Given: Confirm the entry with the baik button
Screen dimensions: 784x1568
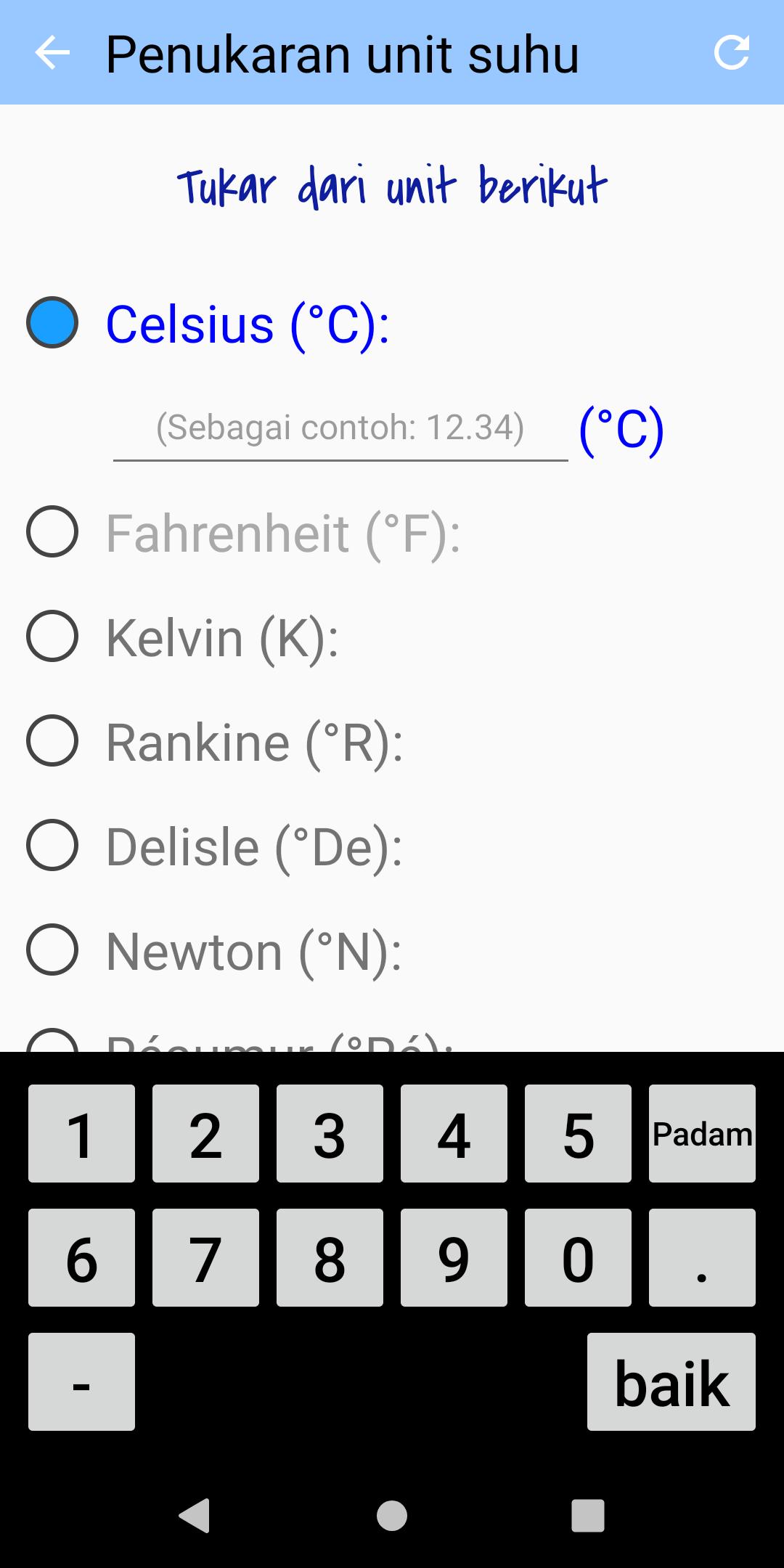Looking at the screenshot, I should point(671,1381).
